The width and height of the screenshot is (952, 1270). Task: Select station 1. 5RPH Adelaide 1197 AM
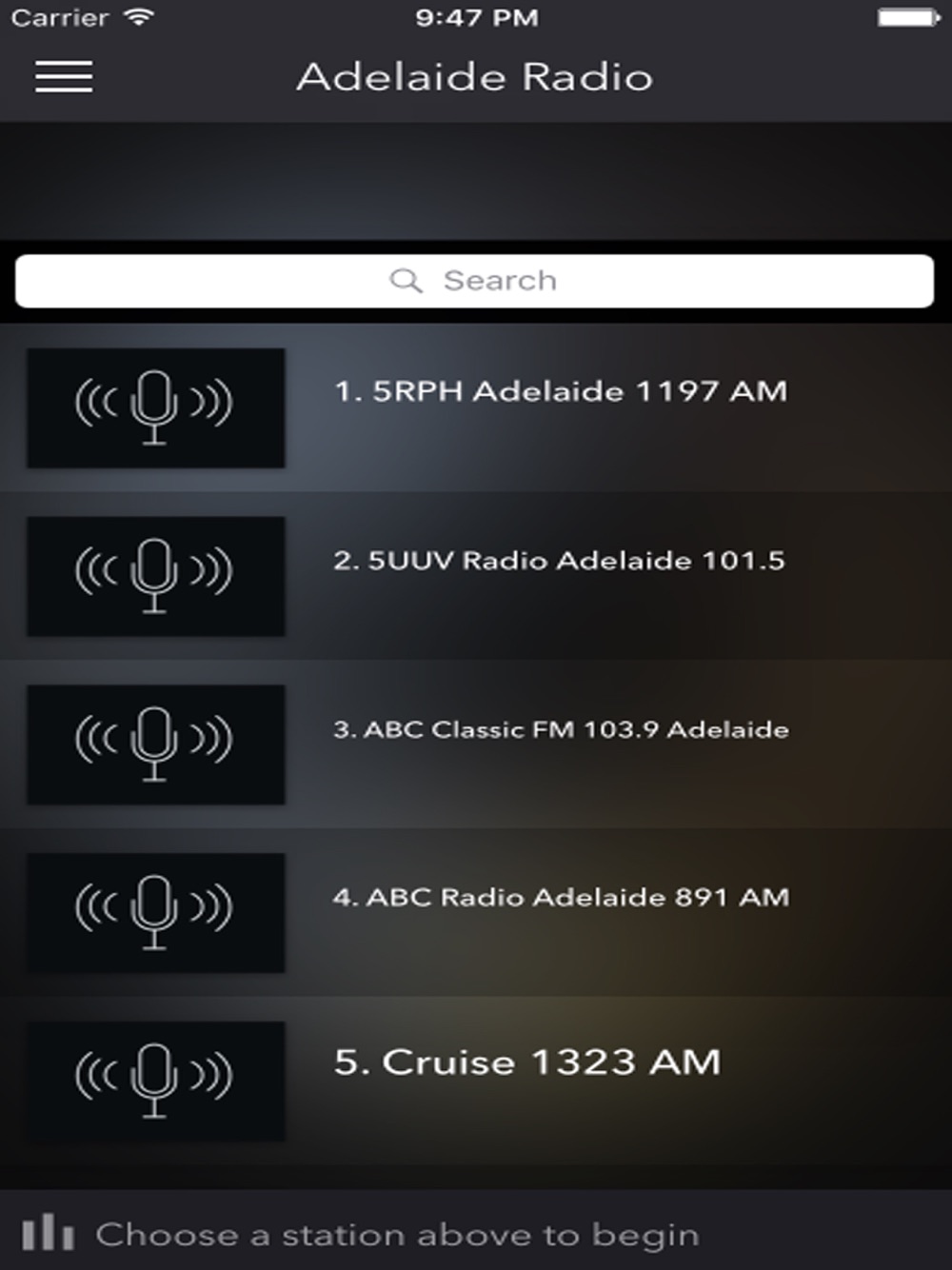pos(562,390)
